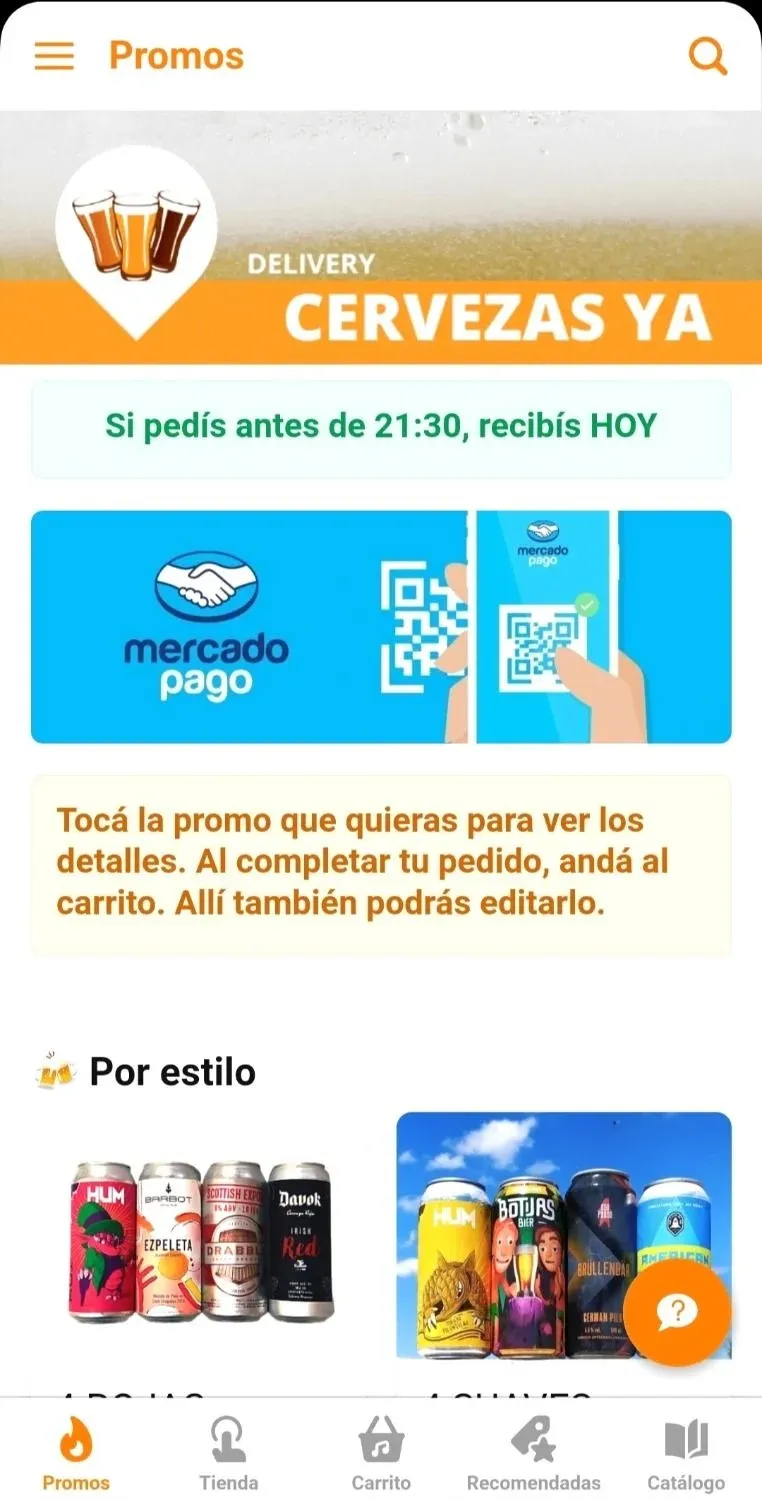Image resolution: width=762 pixels, height=1500 pixels.
Task: Open the promo with Hum and Ezpeleta cans
Action: tap(201, 1240)
